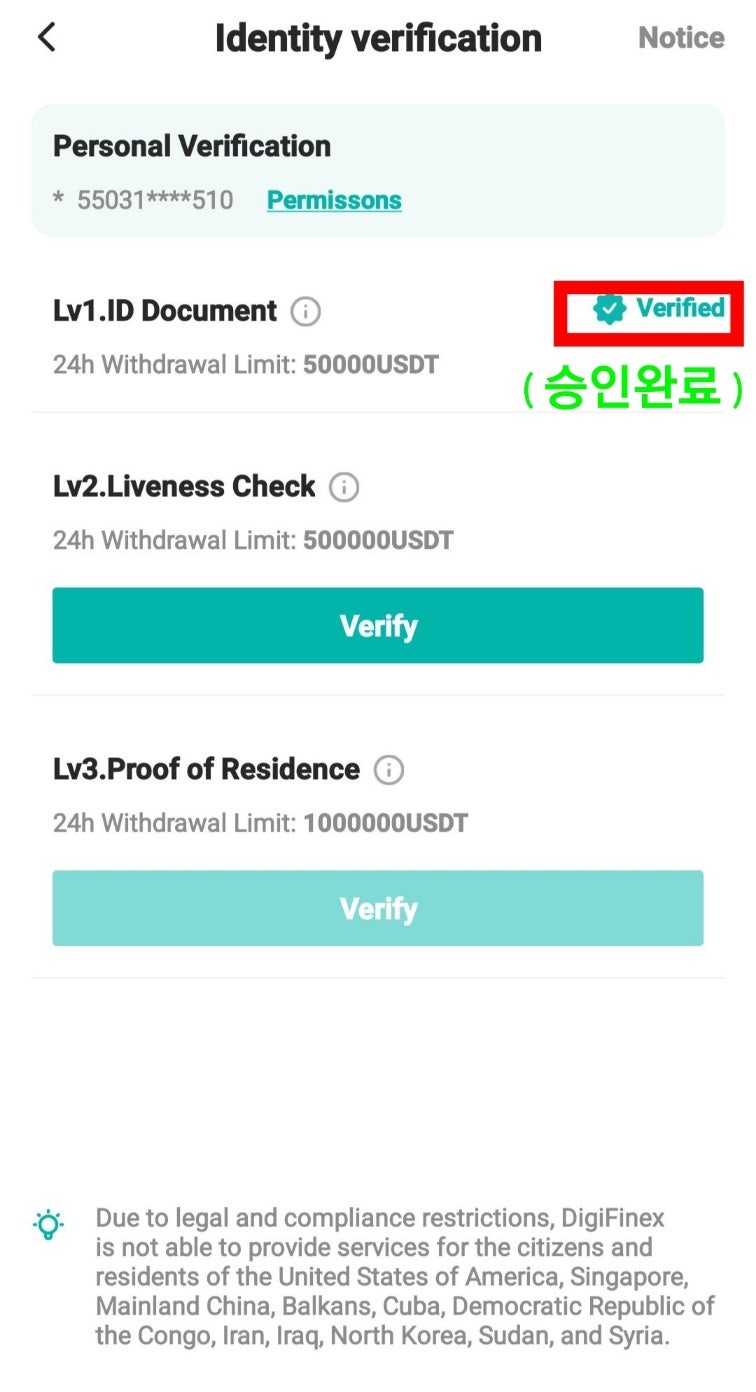
Task: Open the Permissons link
Action: pyautogui.click(x=334, y=200)
